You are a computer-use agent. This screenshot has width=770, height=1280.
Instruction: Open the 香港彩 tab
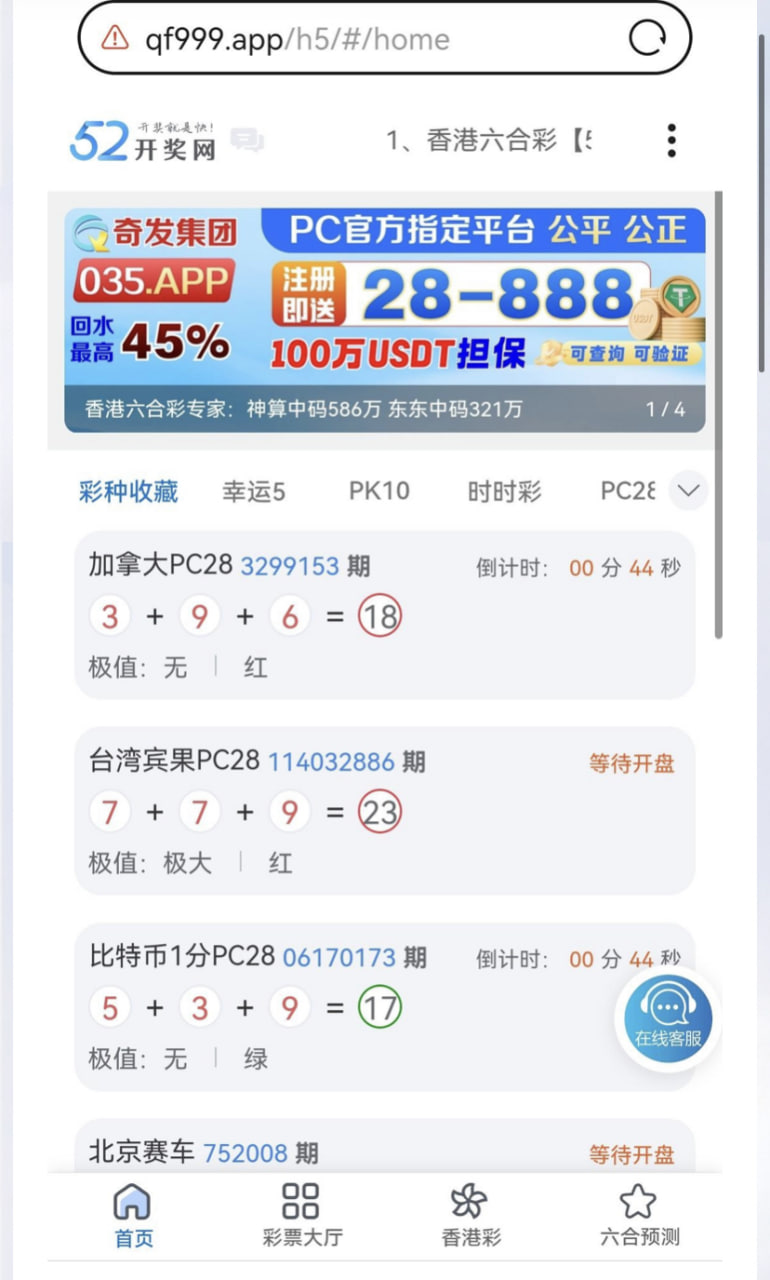click(470, 1215)
